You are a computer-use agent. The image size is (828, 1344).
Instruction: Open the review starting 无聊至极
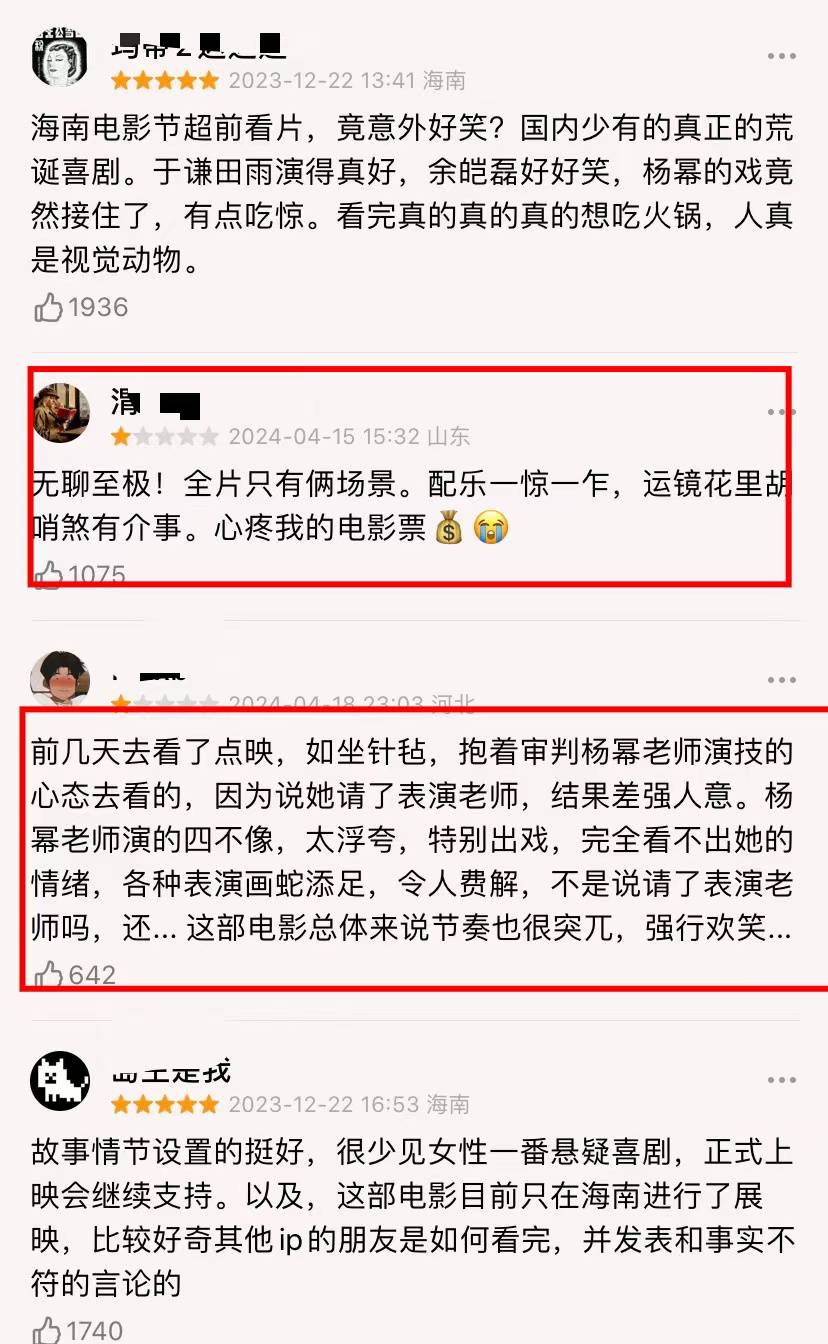[x=400, y=505]
